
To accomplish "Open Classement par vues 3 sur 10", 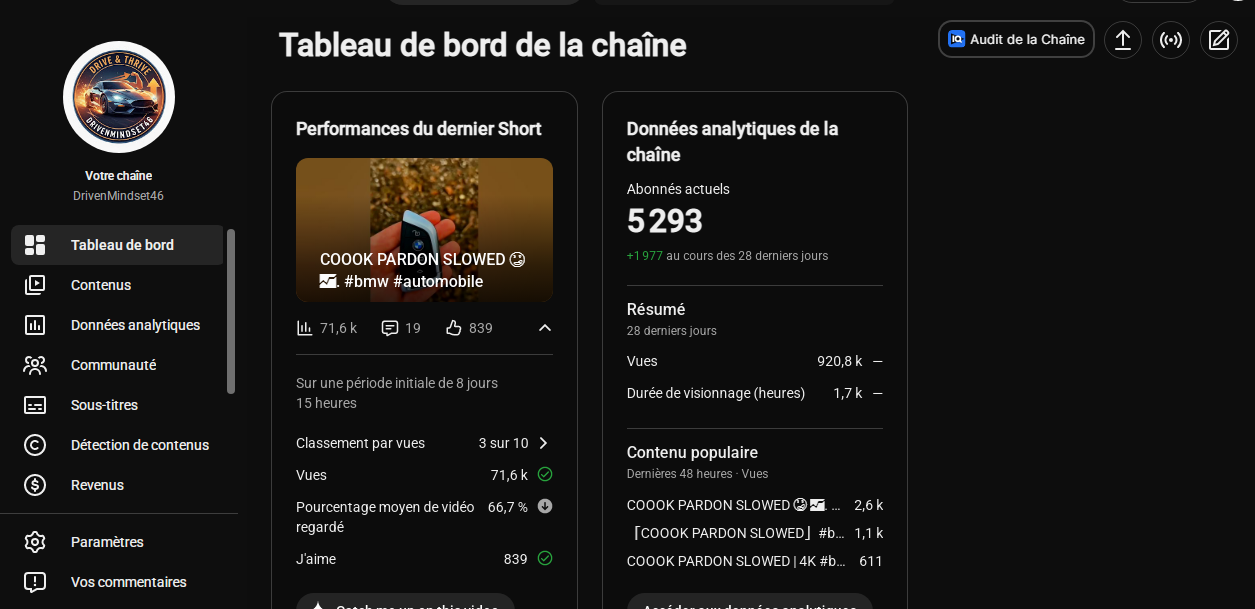I will coord(424,443).
